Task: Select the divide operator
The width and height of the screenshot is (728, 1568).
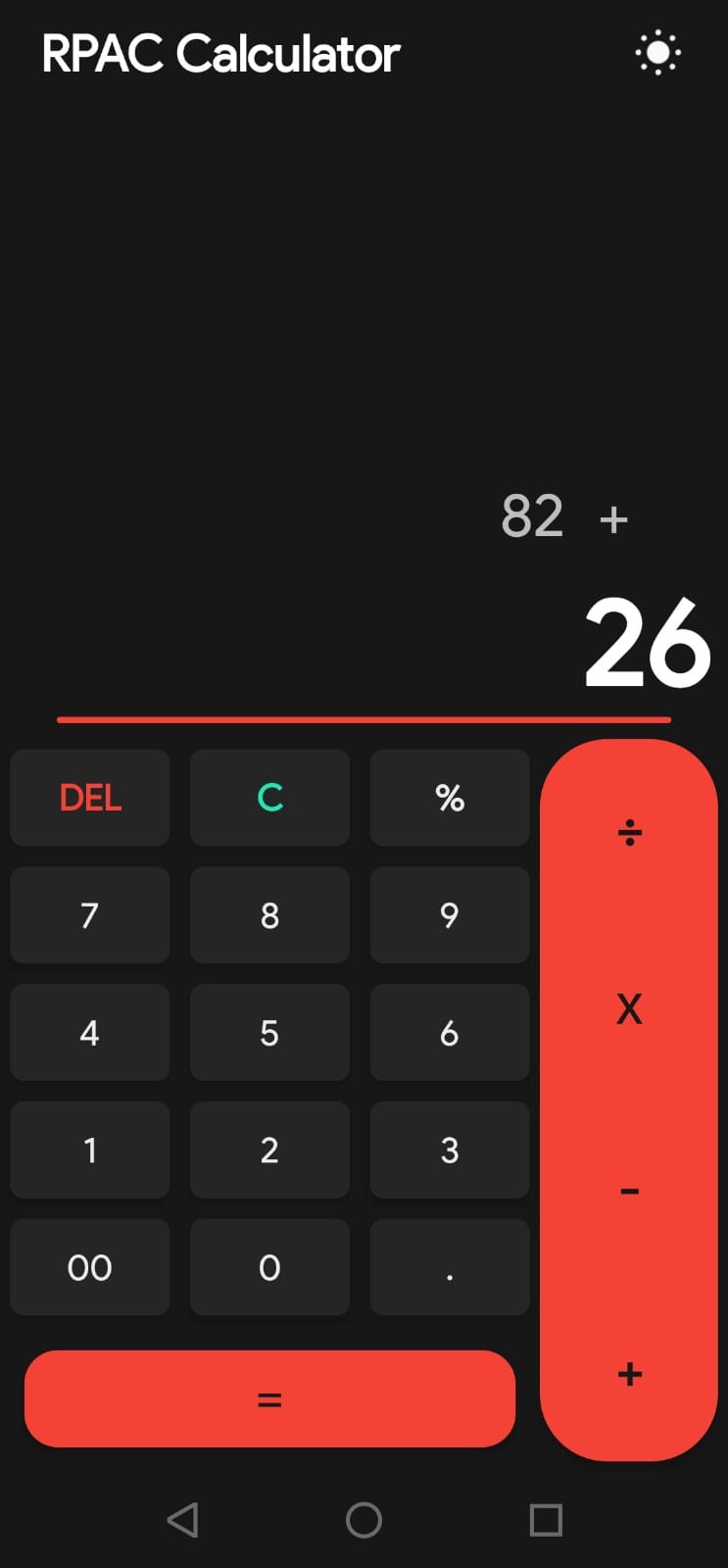Action: pyautogui.click(x=629, y=833)
